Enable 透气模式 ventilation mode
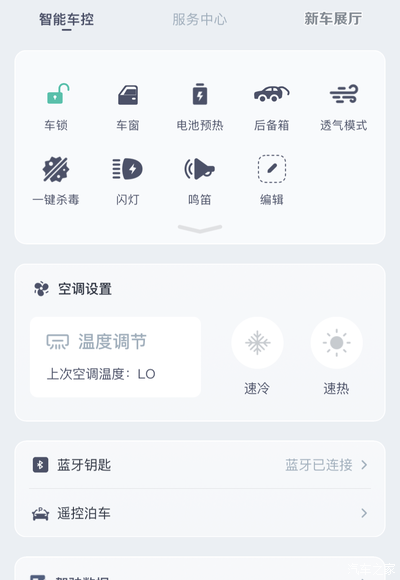Viewport: 400px width, 580px height. pyautogui.click(x=344, y=94)
